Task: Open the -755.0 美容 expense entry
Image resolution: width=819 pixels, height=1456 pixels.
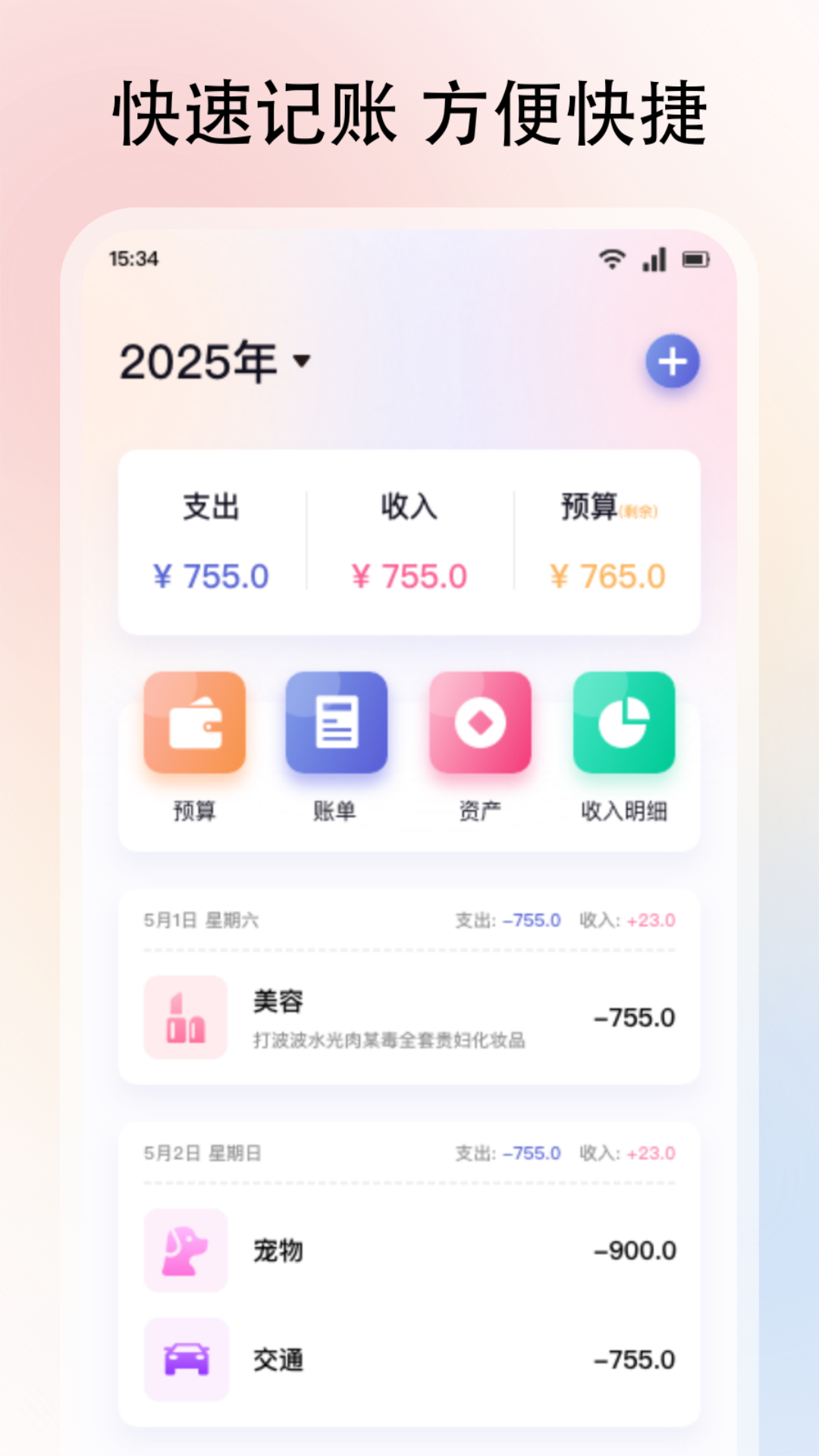Action: [x=634, y=1018]
